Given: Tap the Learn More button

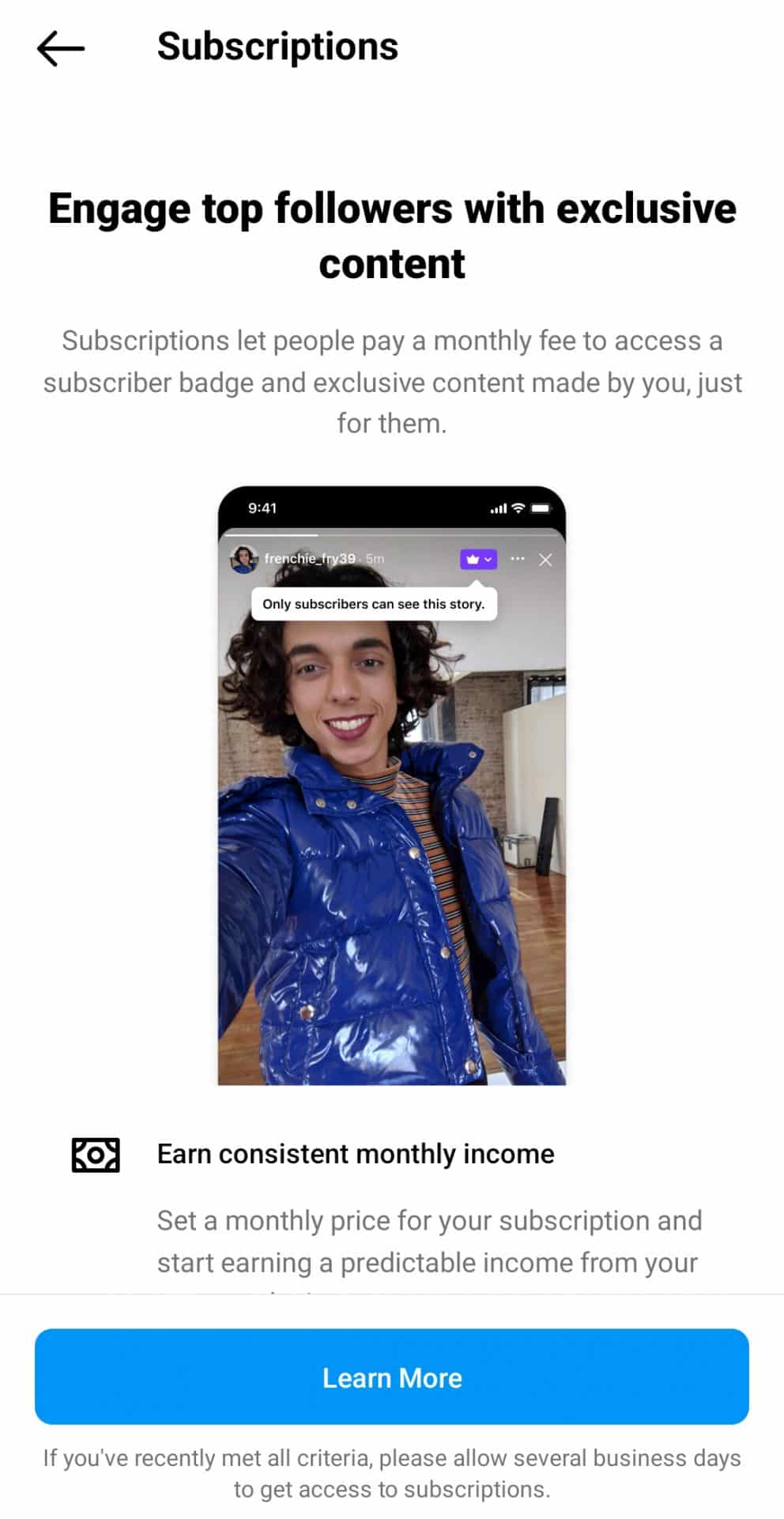Looking at the screenshot, I should tap(392, 1377).
